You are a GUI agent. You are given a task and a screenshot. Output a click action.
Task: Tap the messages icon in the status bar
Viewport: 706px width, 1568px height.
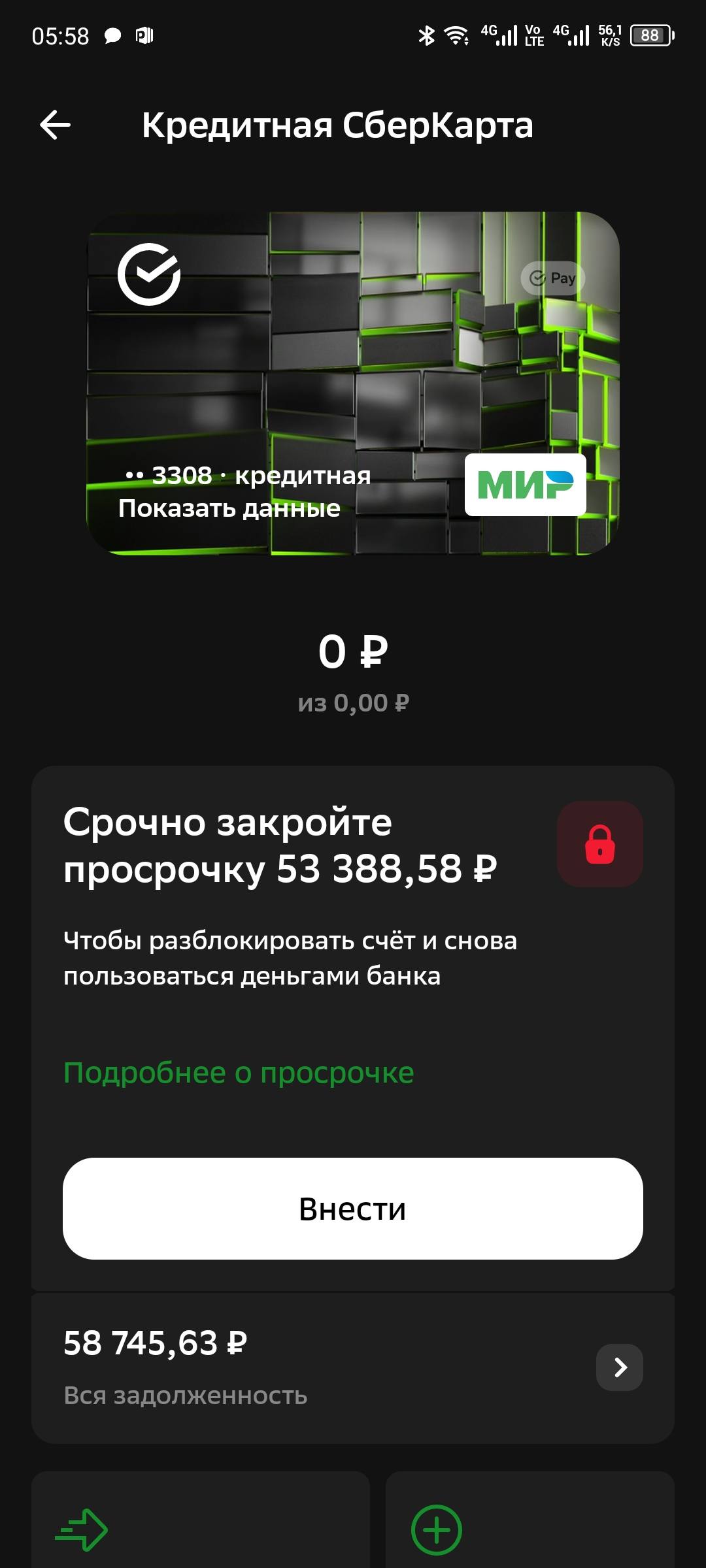coord(112,36)
